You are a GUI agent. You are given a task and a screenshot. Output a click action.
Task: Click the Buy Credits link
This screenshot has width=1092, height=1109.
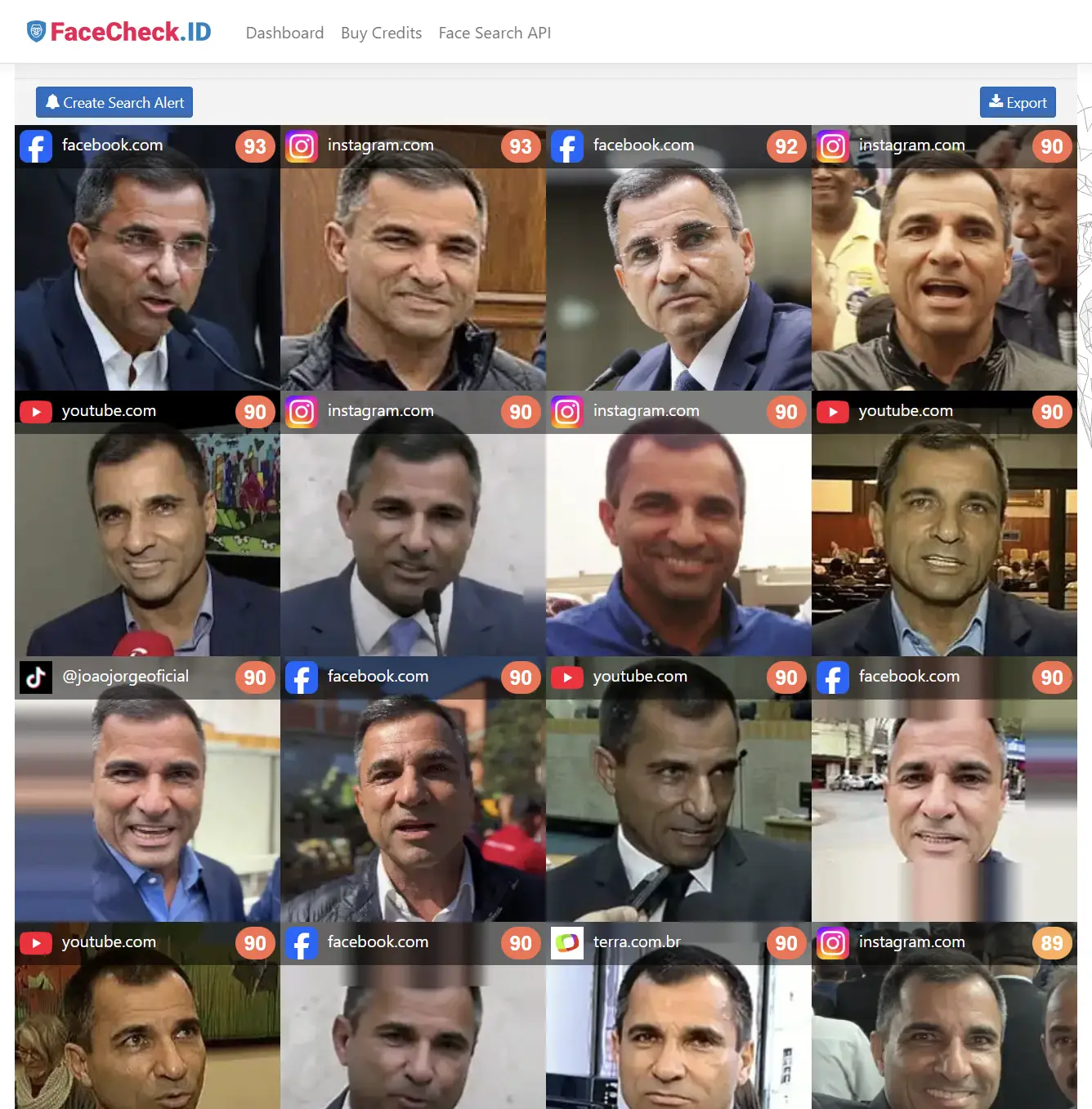[x=381, y=33]
